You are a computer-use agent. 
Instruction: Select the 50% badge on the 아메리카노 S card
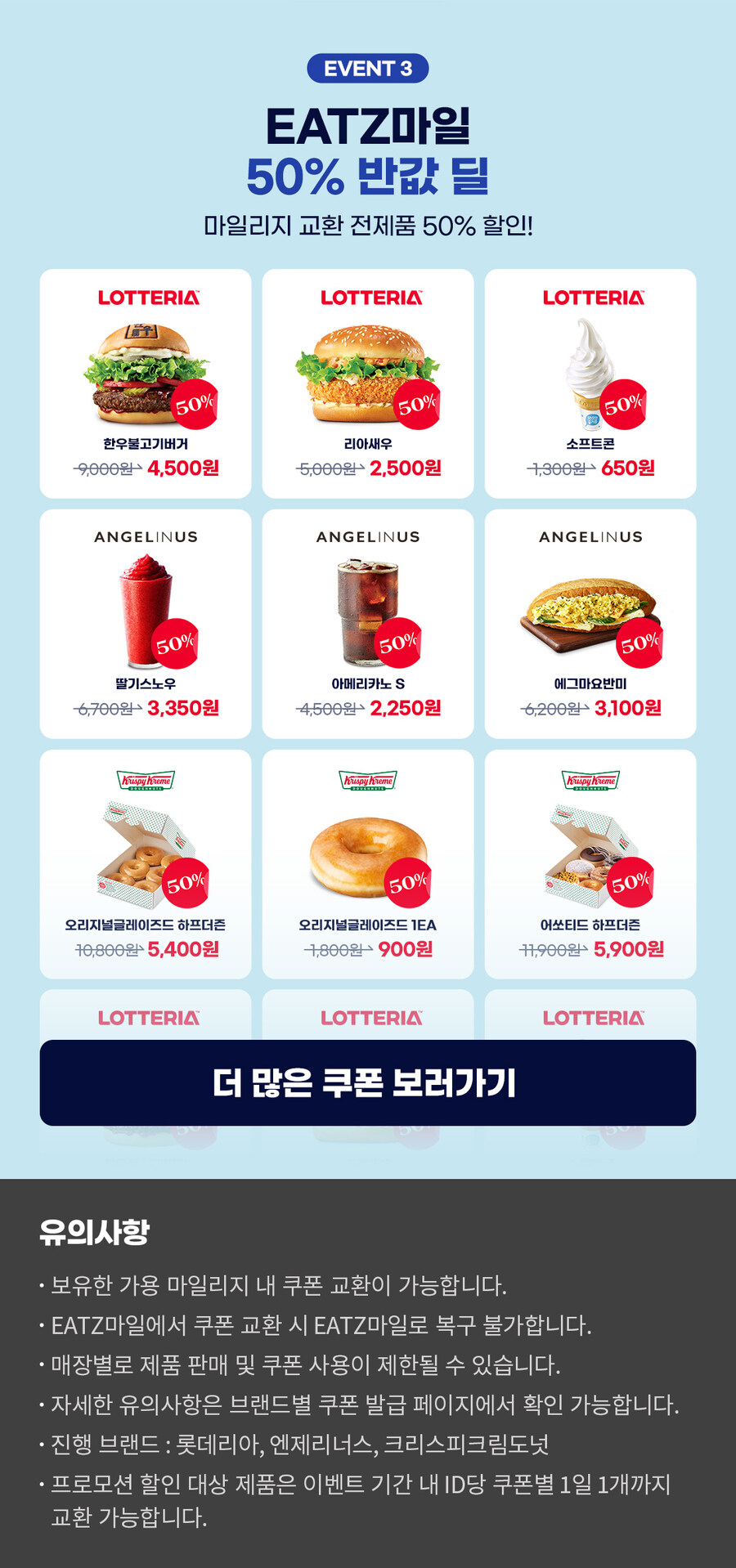(397, 643)
